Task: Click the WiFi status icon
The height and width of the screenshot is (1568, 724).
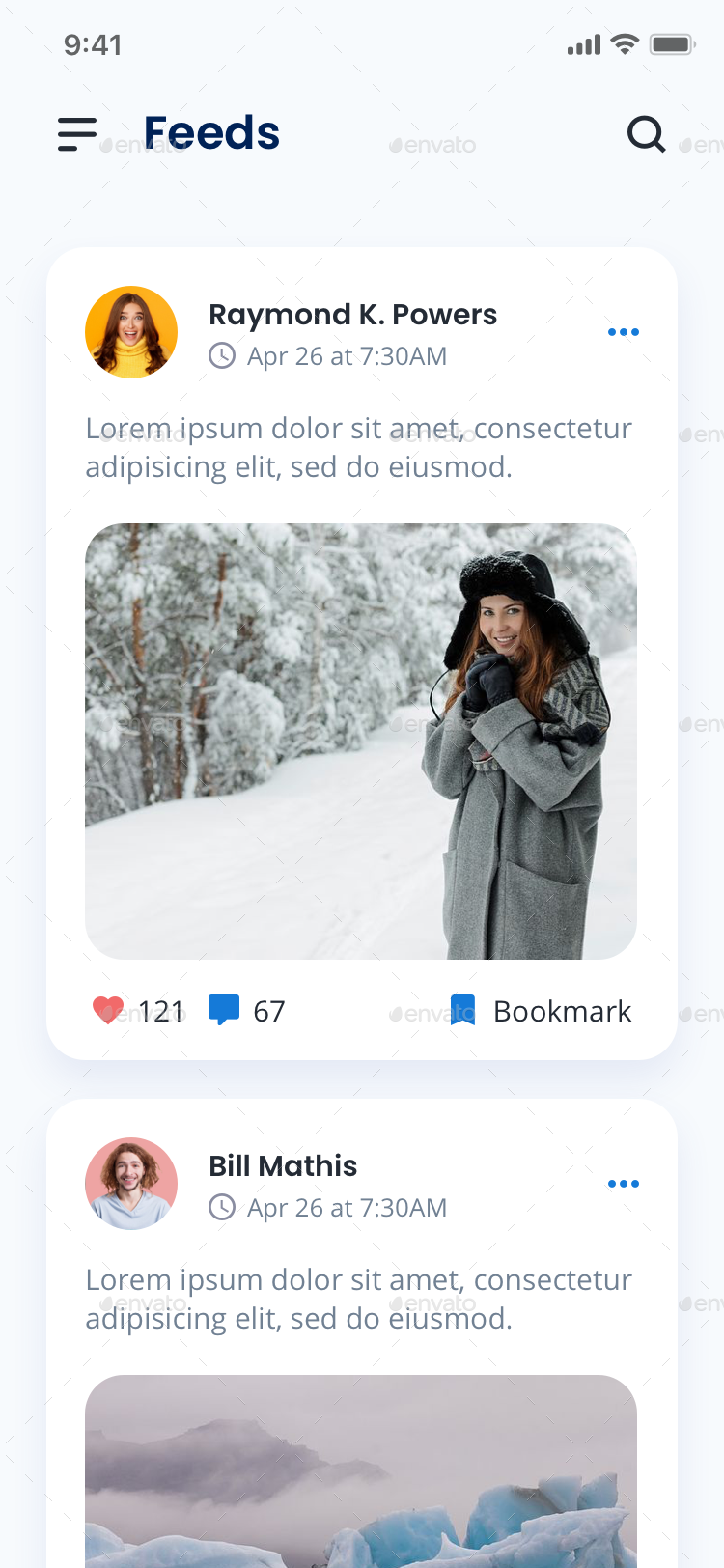Action: coord(624,43)
